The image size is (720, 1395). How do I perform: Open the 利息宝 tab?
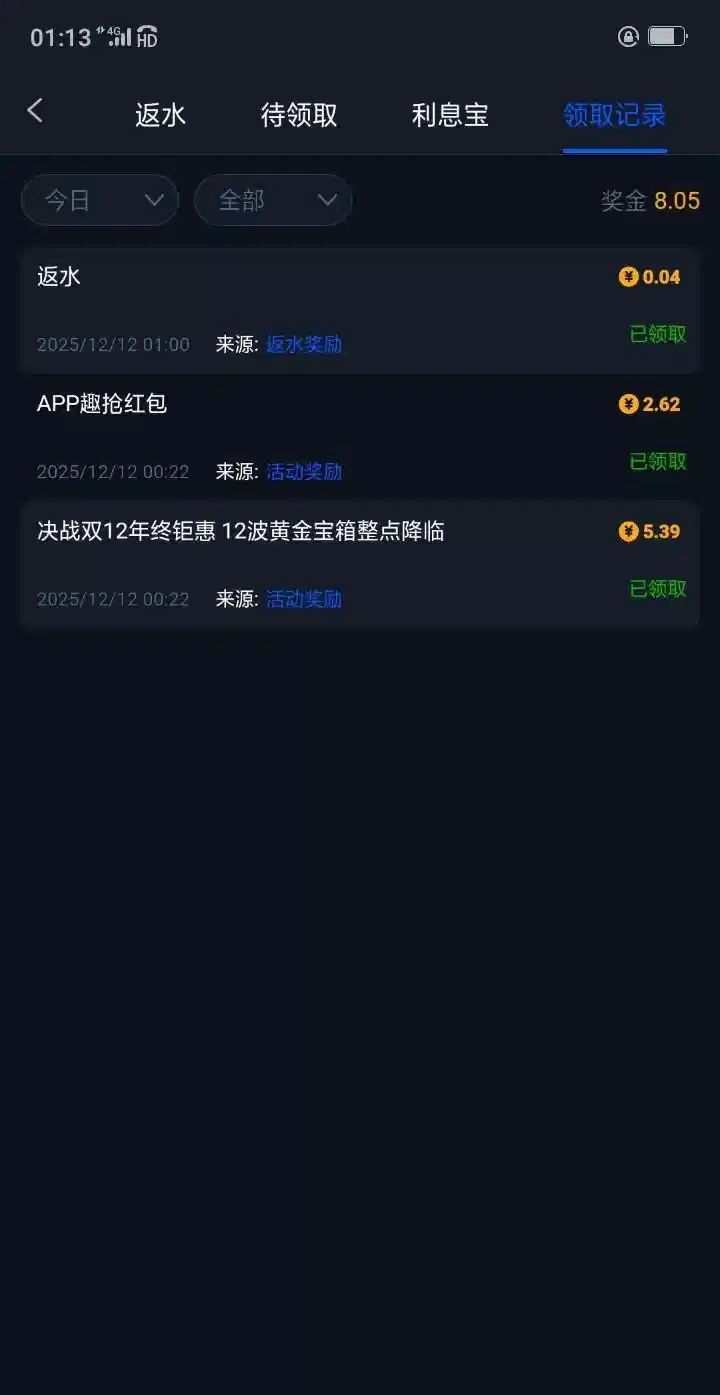click(449, 114)
